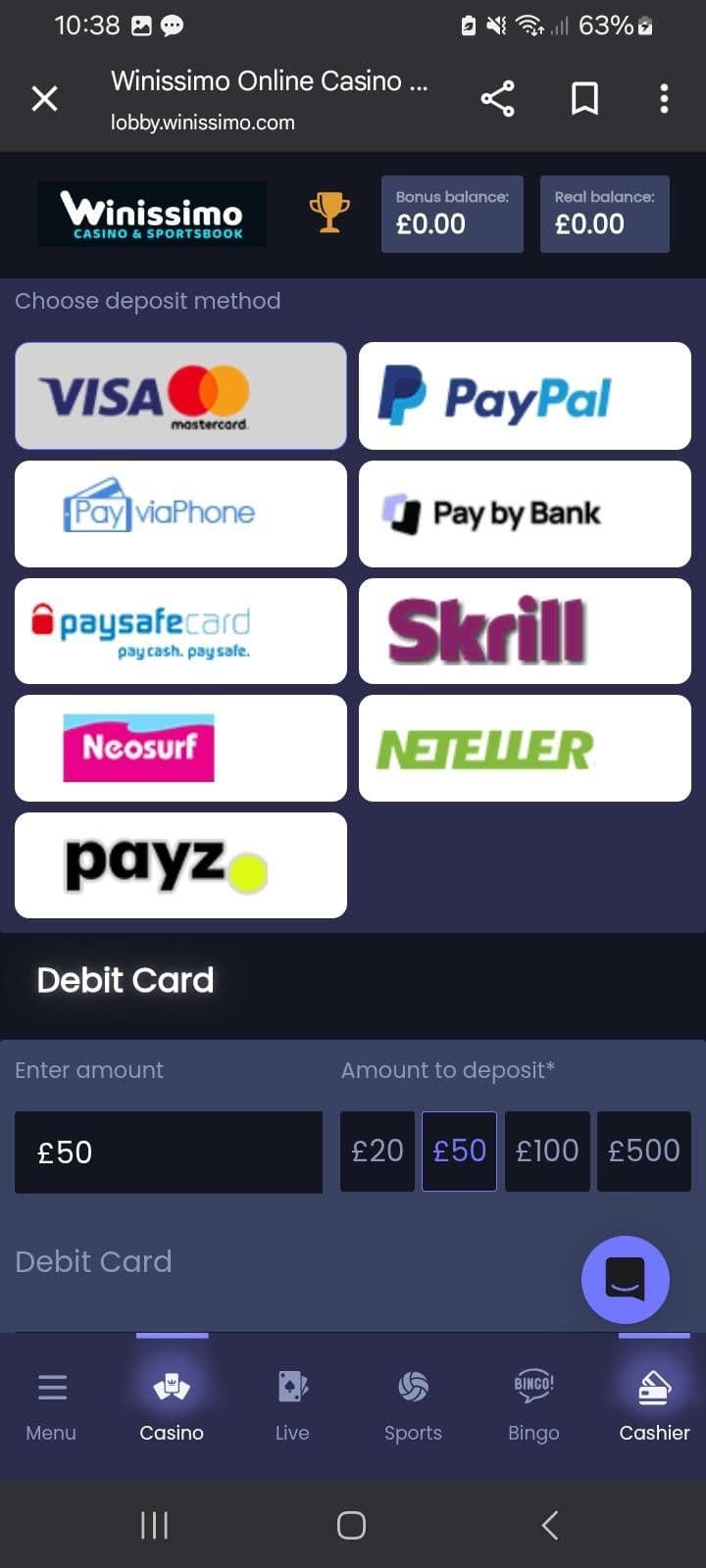Screen dimensions: 706x1568
Task: Choose PayPal as deposit method
Action: (525, 396)
